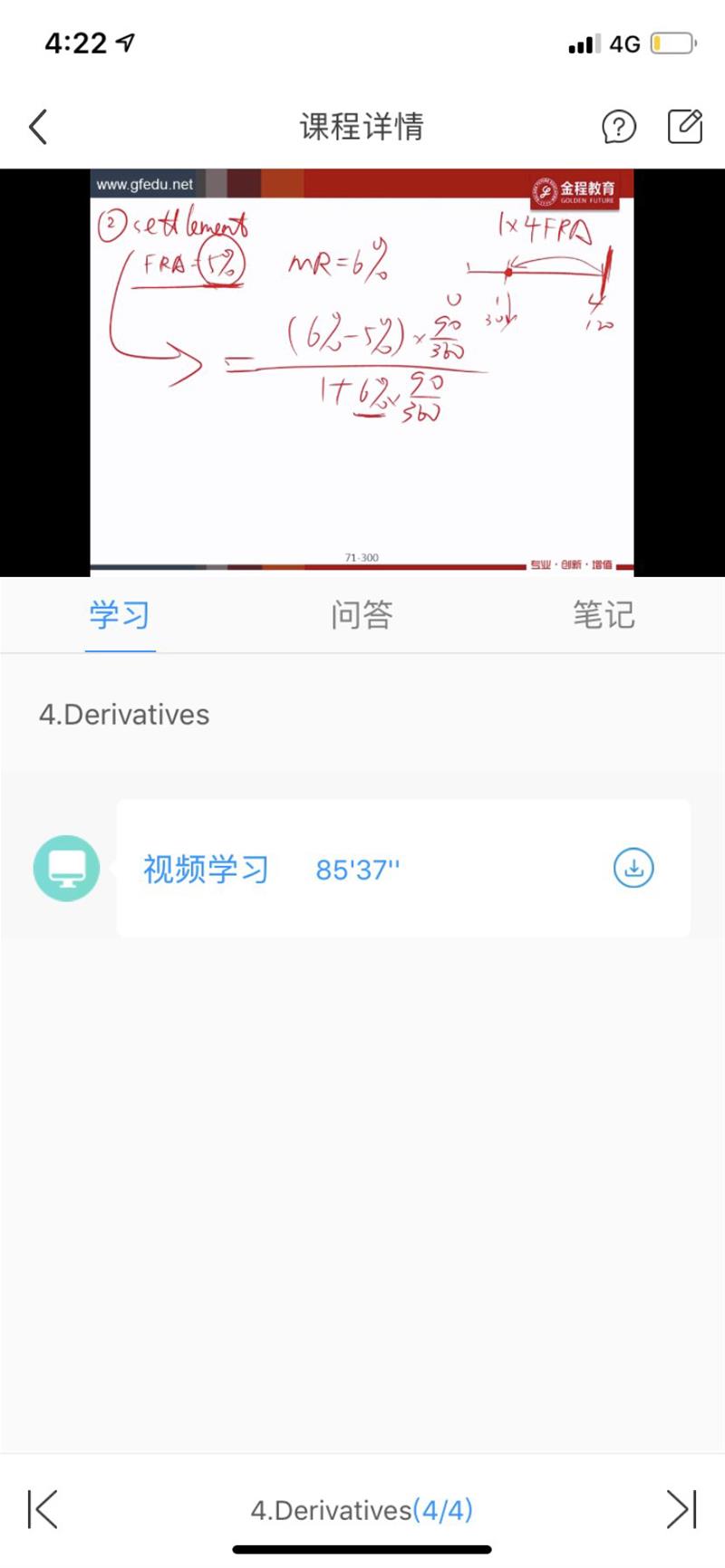Download the 视频学习 video
This screenshot has width=725, height=1568.
click(x=633, y=868)
